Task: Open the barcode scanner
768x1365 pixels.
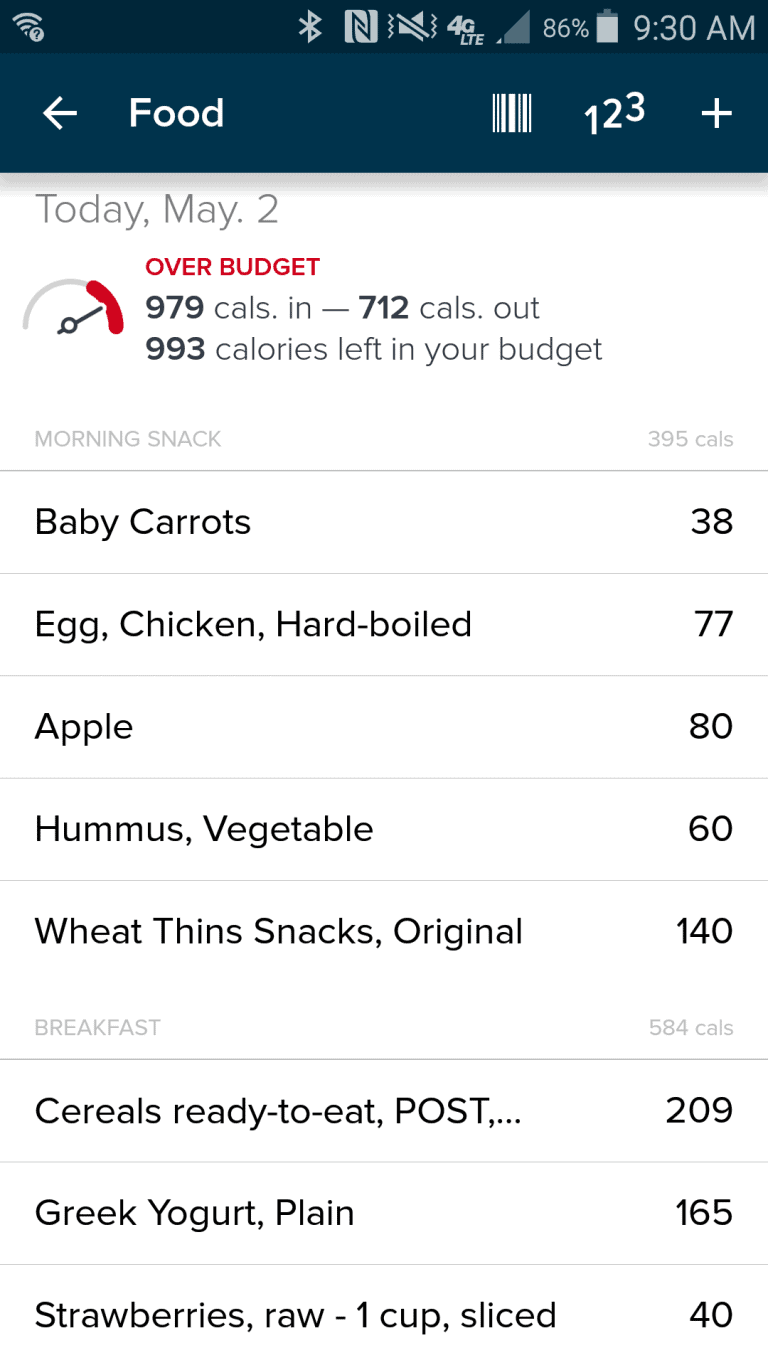Action: pos(512,114)
